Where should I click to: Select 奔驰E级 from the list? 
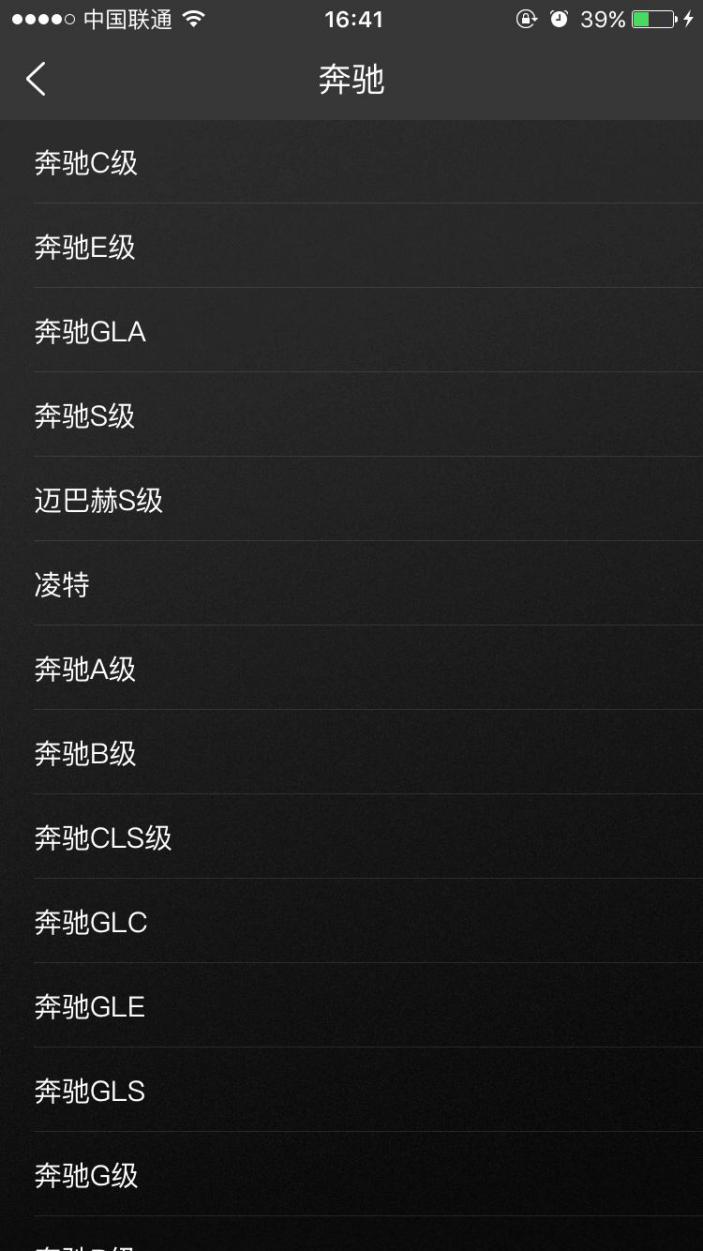point(351,246)
